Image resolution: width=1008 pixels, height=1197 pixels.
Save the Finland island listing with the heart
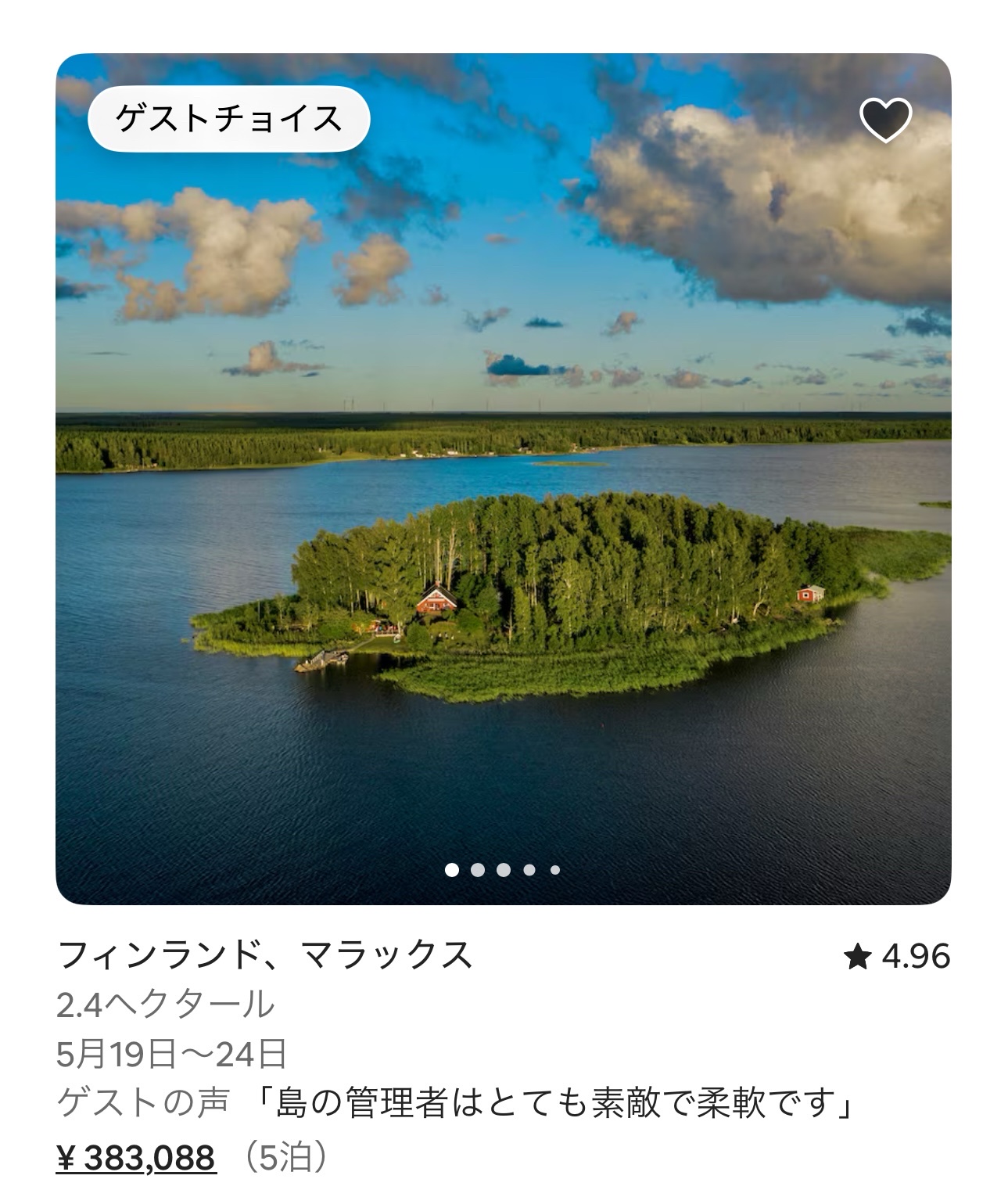885,120
